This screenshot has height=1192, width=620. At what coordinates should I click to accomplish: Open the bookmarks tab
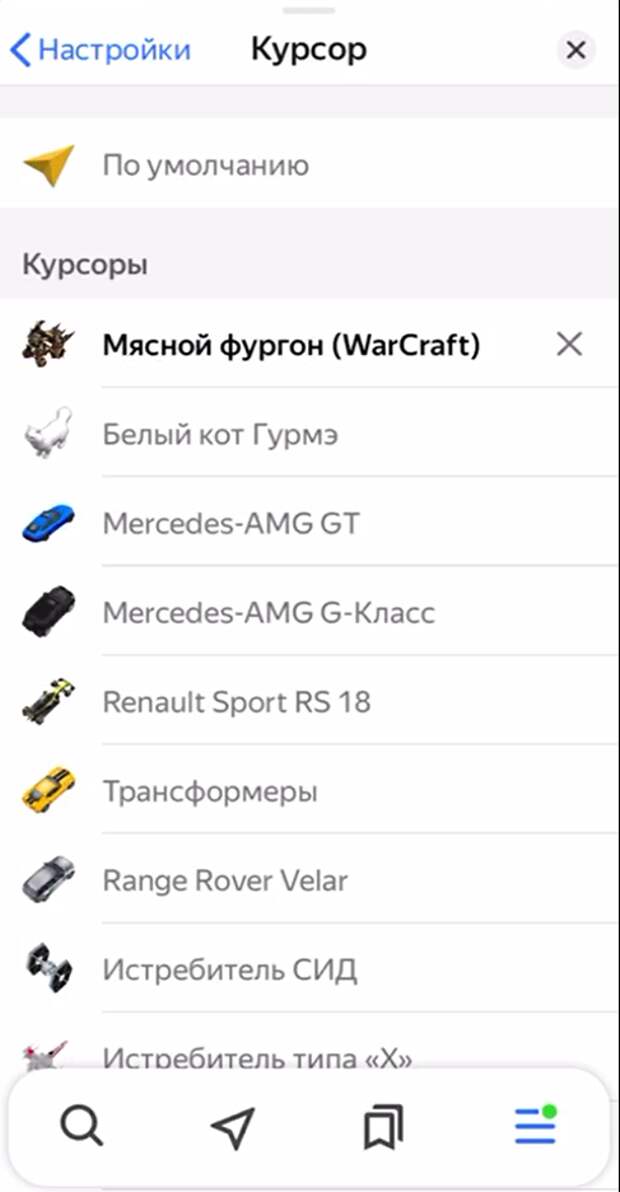[x=383, y=1128]
